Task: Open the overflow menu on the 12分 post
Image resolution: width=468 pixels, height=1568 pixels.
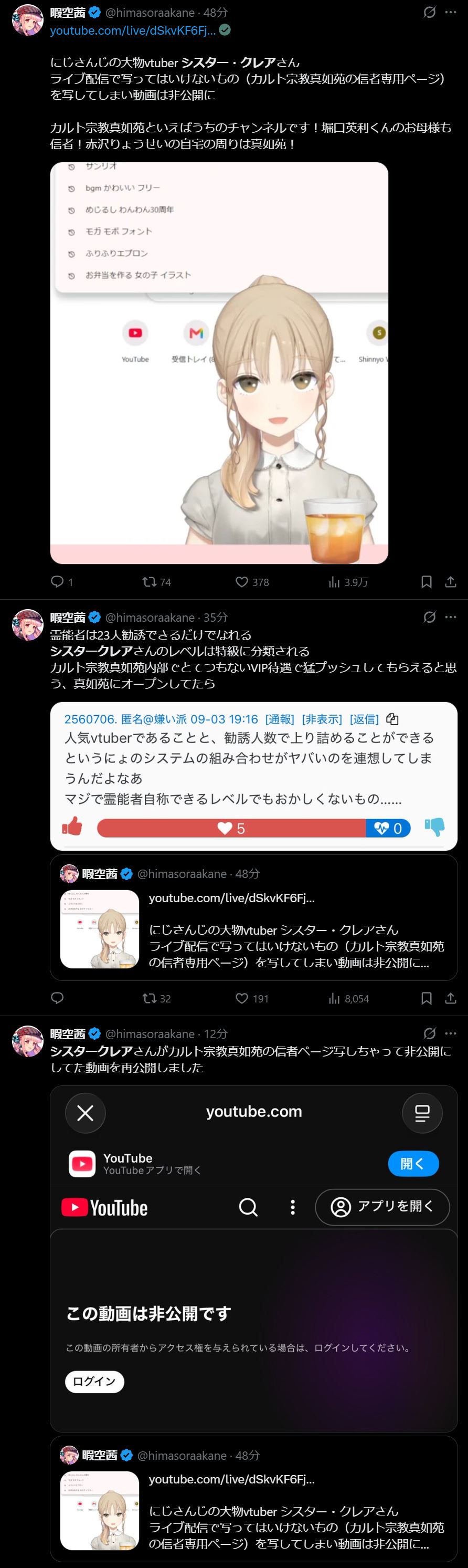Action: pos(450,1033)
